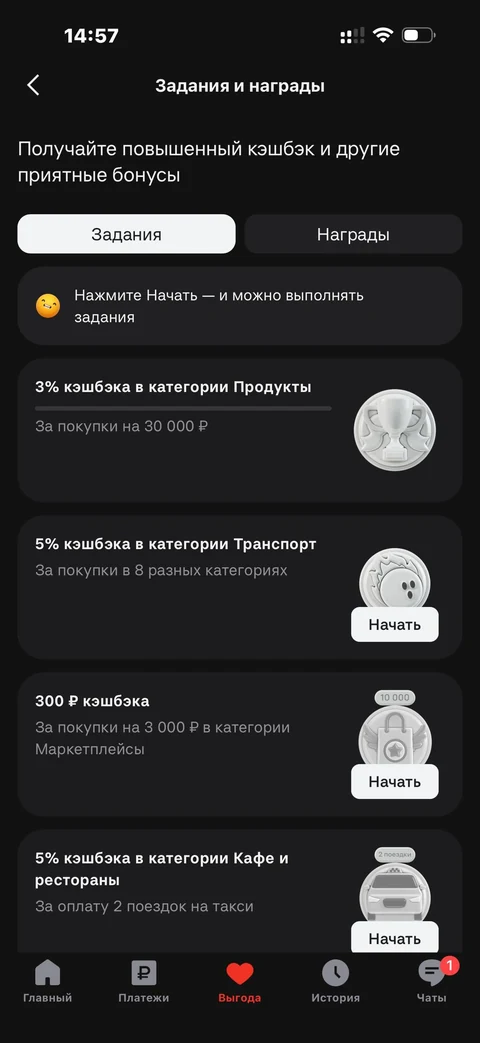
Task: Select the Выгода tab
Action: [239, 982]
